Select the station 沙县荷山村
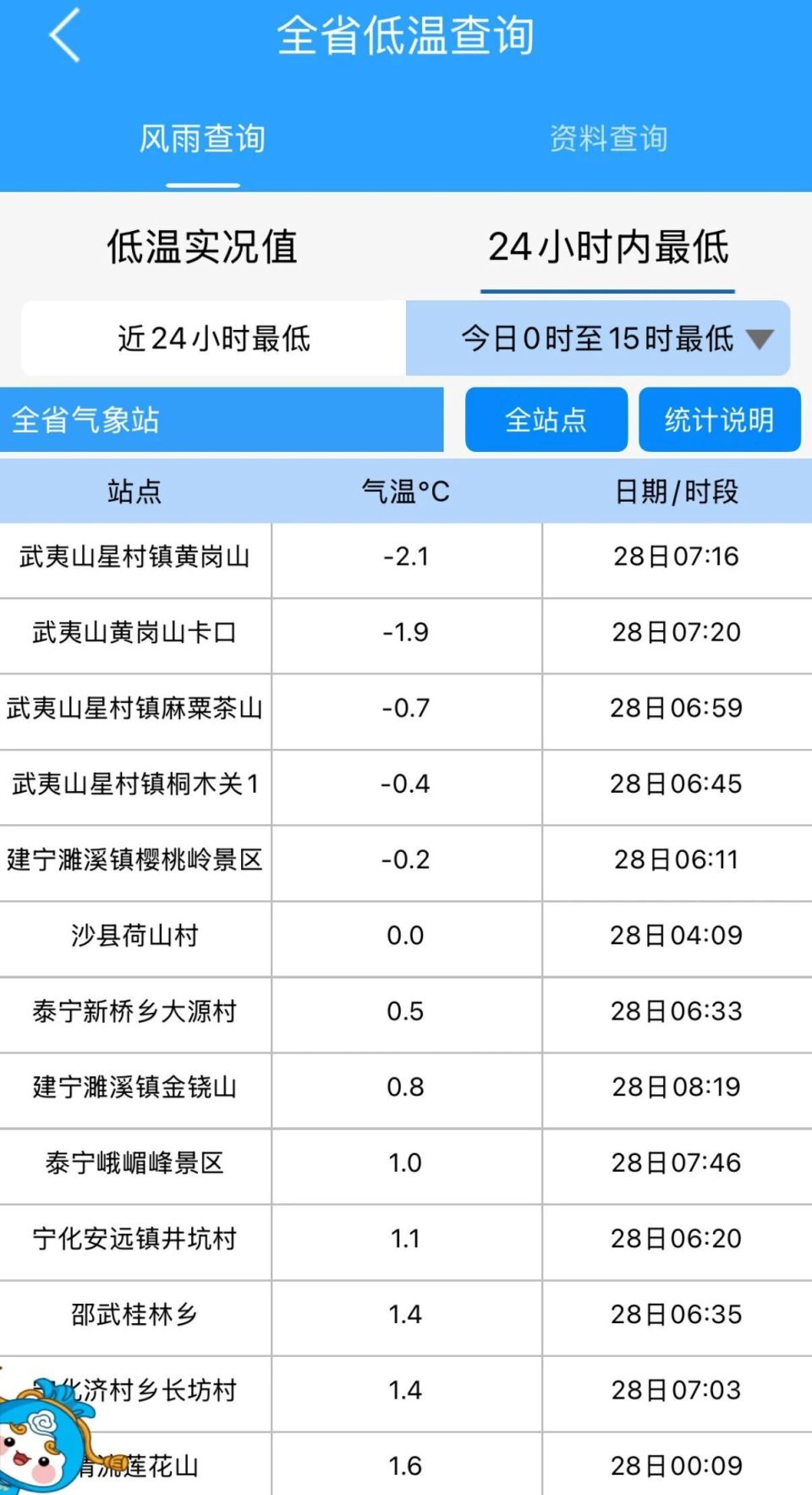 pyautogui.click(x=135, y=936)
